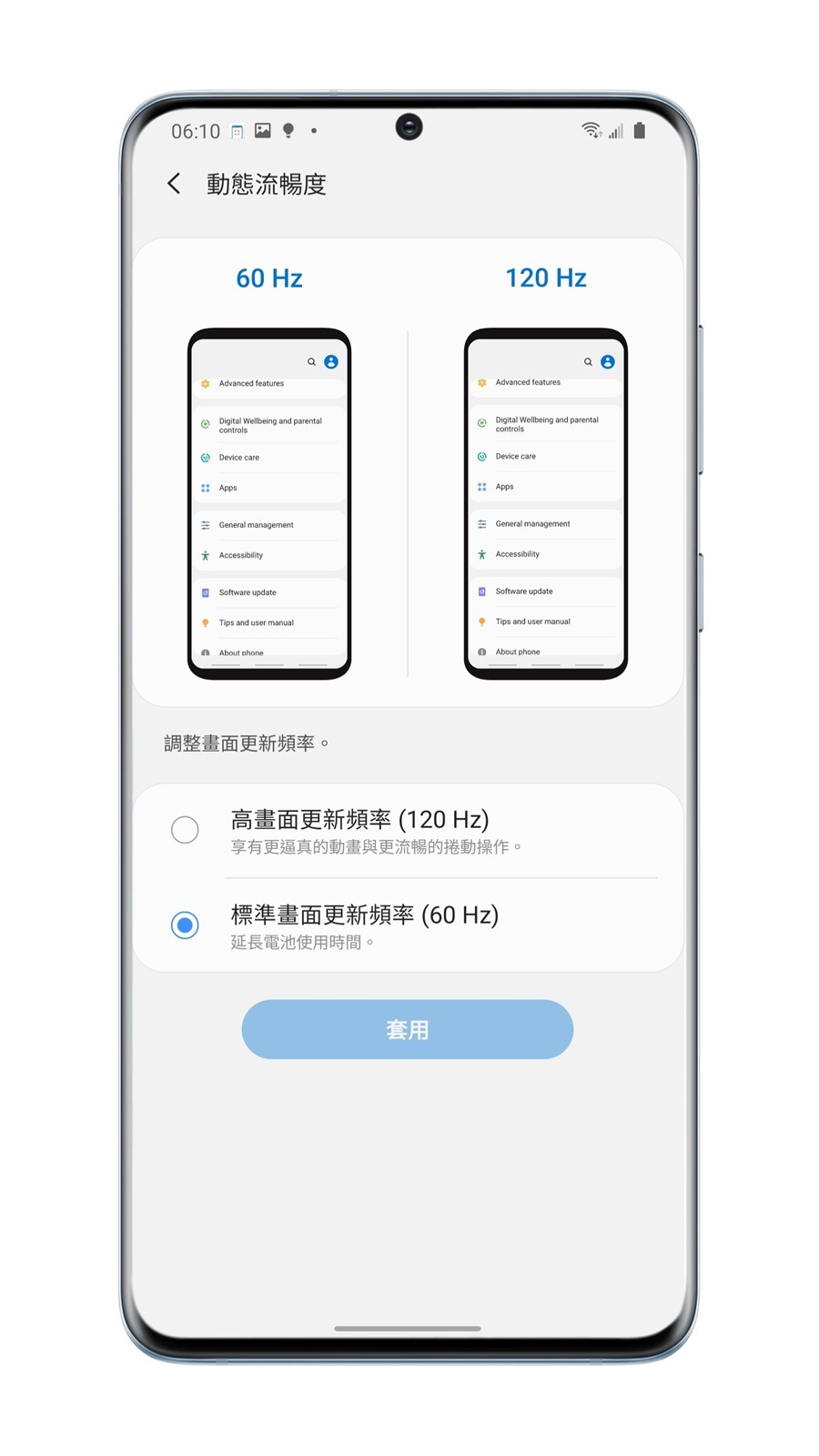
Task: Go back from the 動態流暢度 screen
Action: (x=174, y=184)
